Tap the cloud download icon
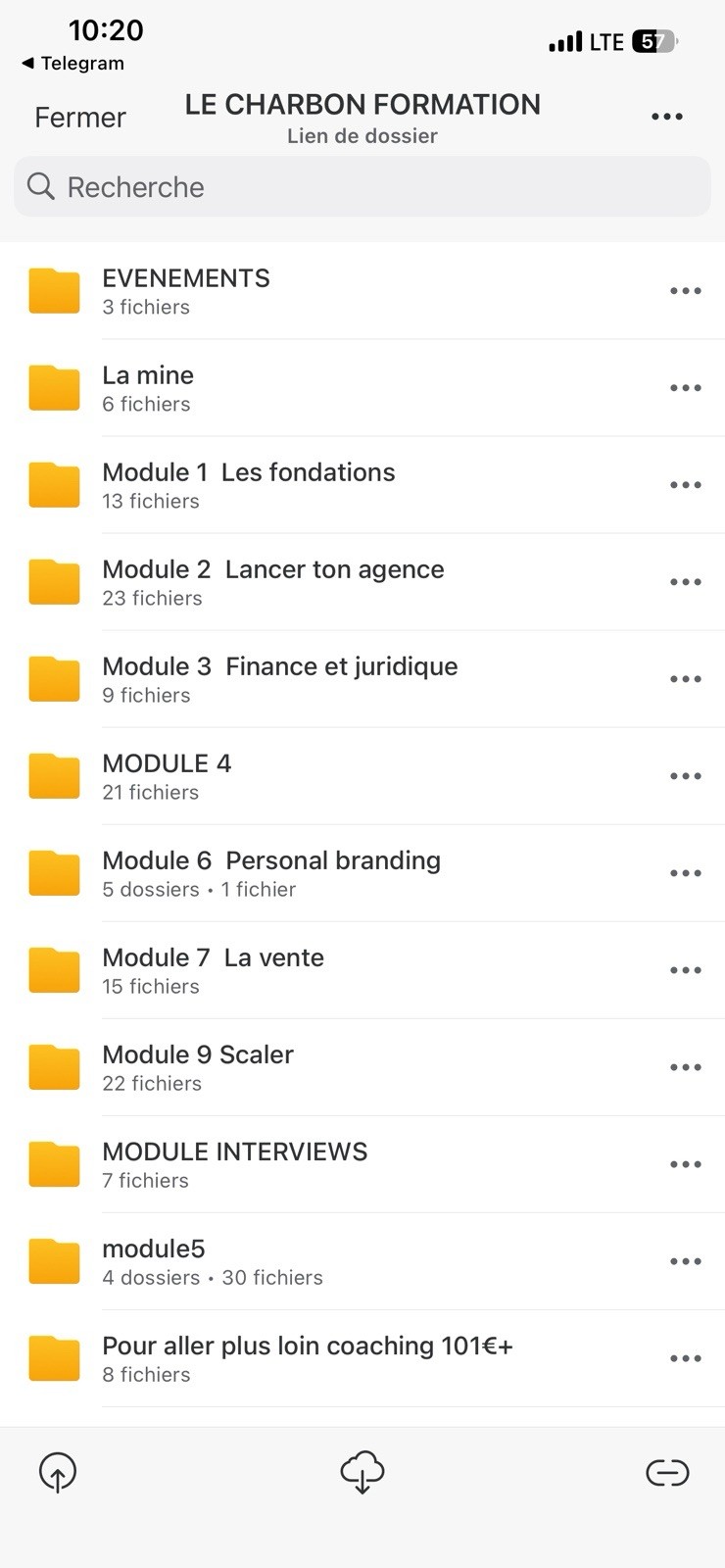This screenshot has width=725, height=1568. [x=362, y=1471]
